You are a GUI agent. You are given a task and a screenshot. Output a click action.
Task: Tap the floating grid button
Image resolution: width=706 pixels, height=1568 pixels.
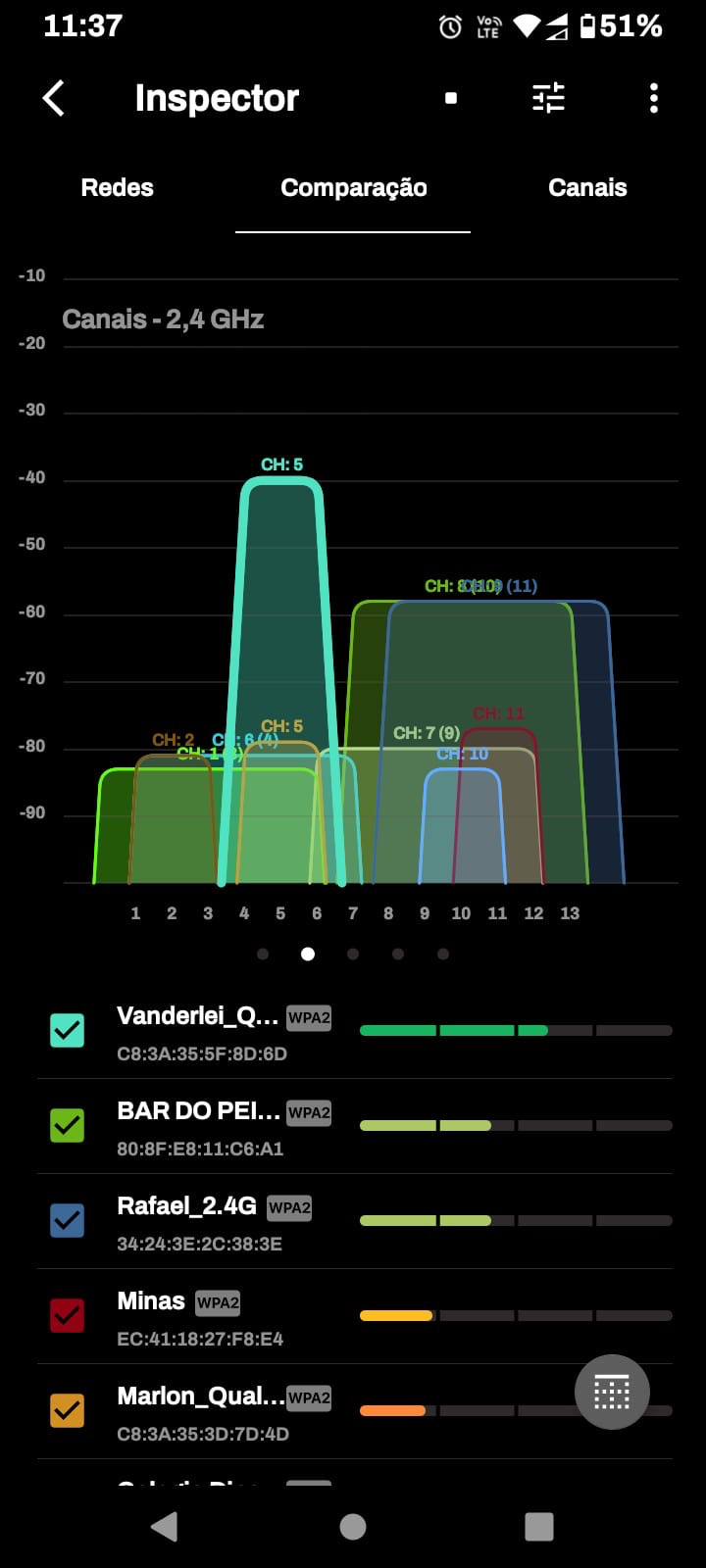(x=612, y=1392)
